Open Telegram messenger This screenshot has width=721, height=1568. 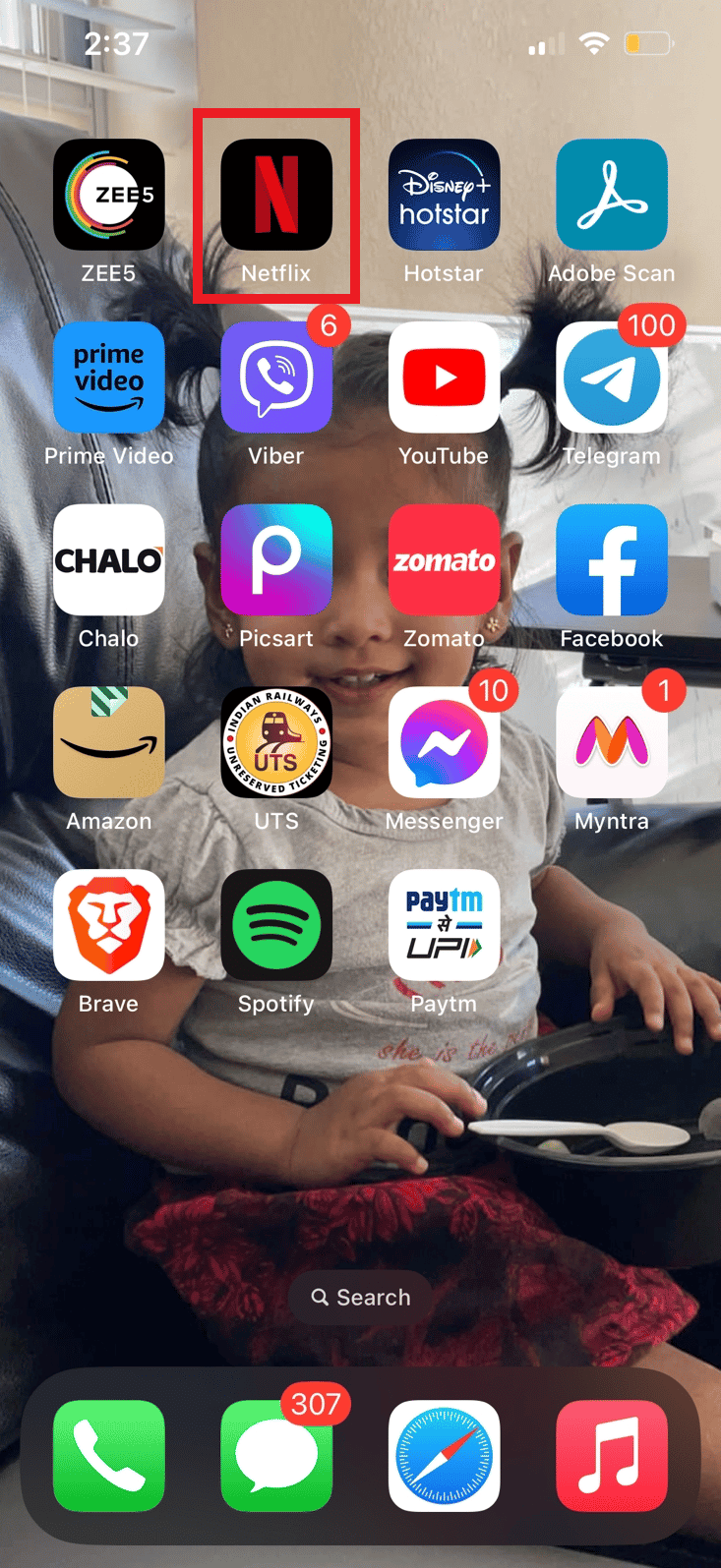click(x=611, y=377)
